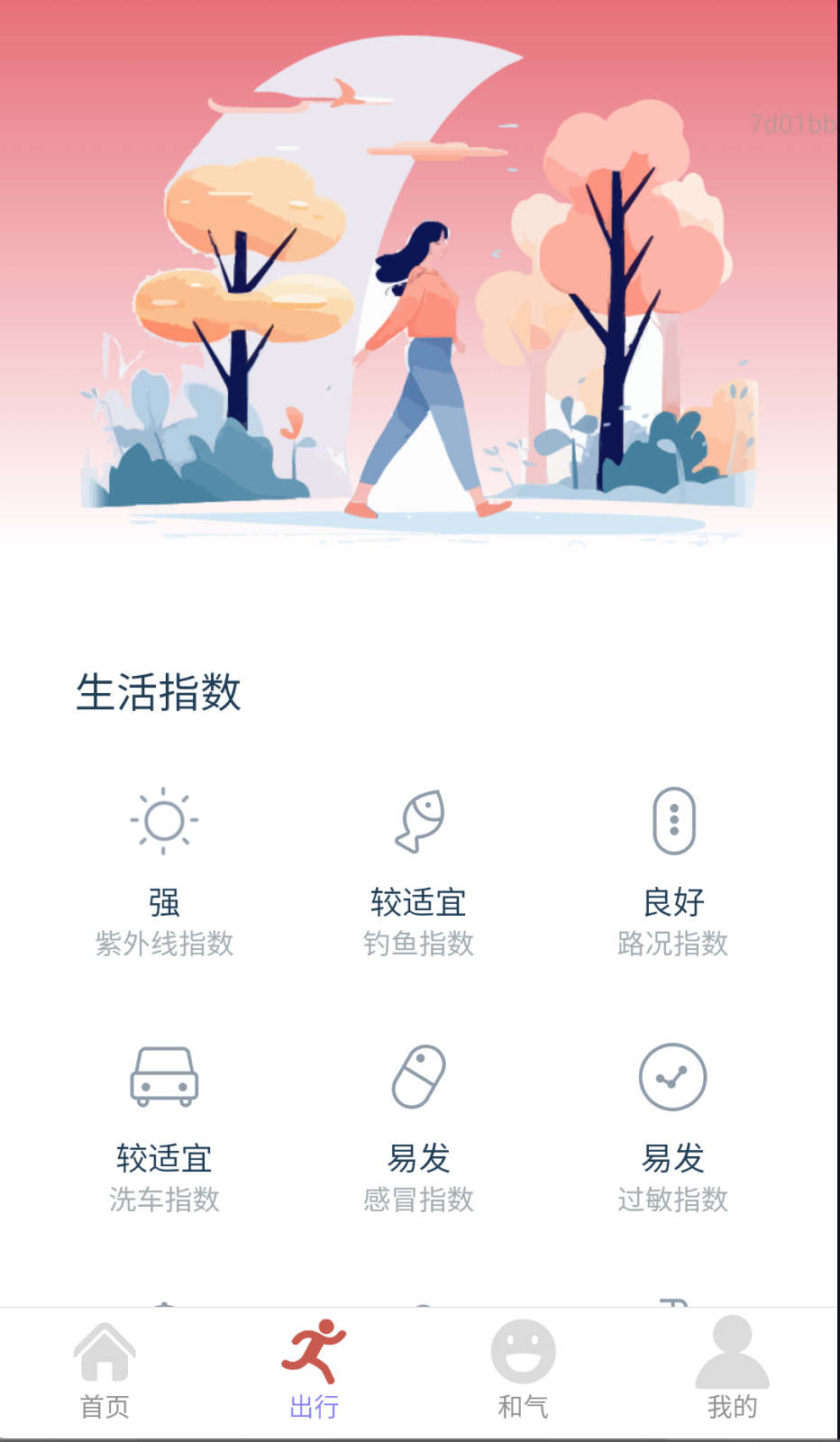Select the 过敏指数 item
The width and height of the screenshot is (840, 1442).
pyautogui.click(x=673, y=1128)
